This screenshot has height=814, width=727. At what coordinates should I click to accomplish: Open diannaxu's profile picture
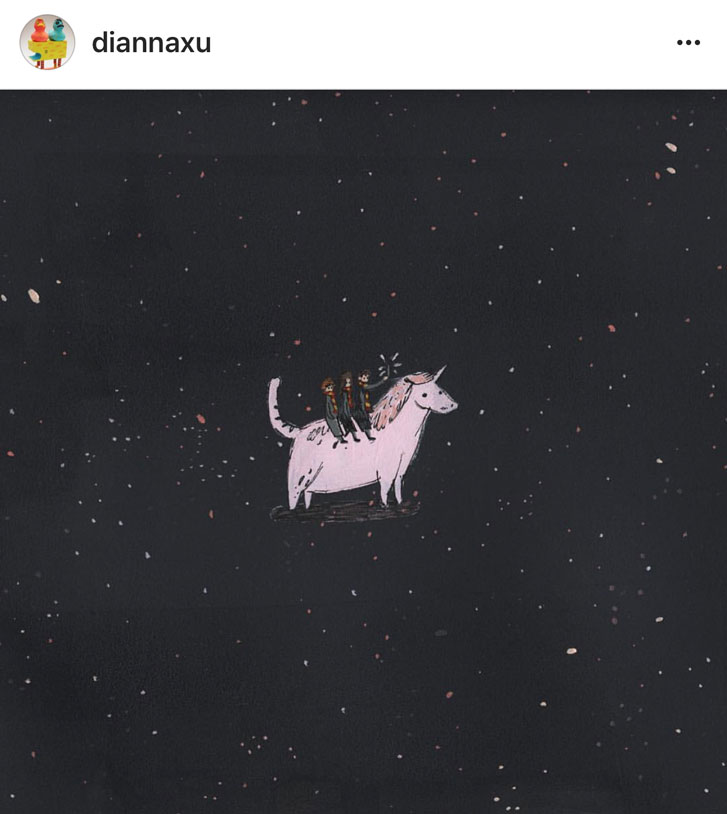pos(47,42)
